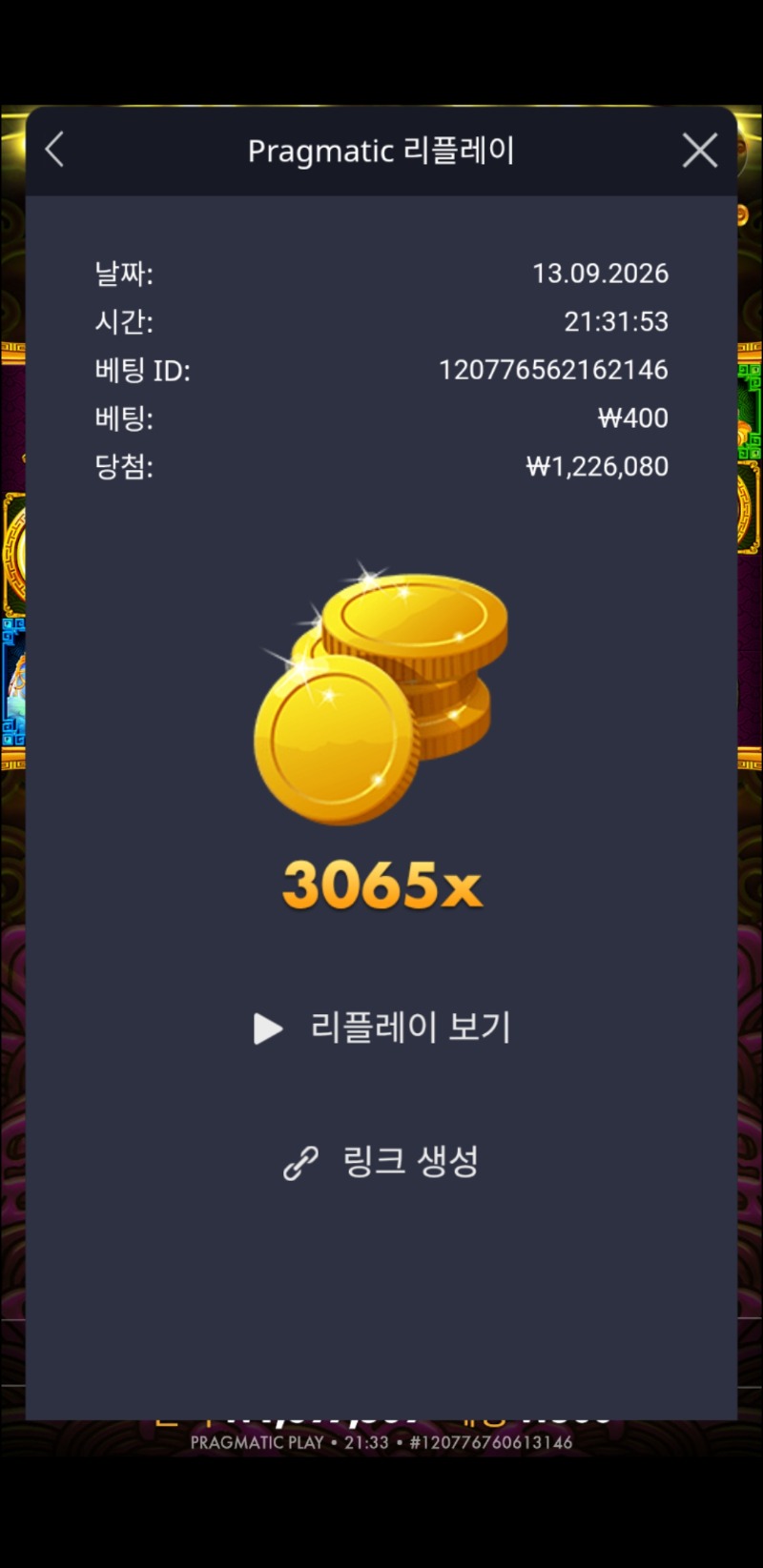Close the Pragmatic replay dialog
The width and height of the screenshot is (763, 1568).
pos(700,151)
